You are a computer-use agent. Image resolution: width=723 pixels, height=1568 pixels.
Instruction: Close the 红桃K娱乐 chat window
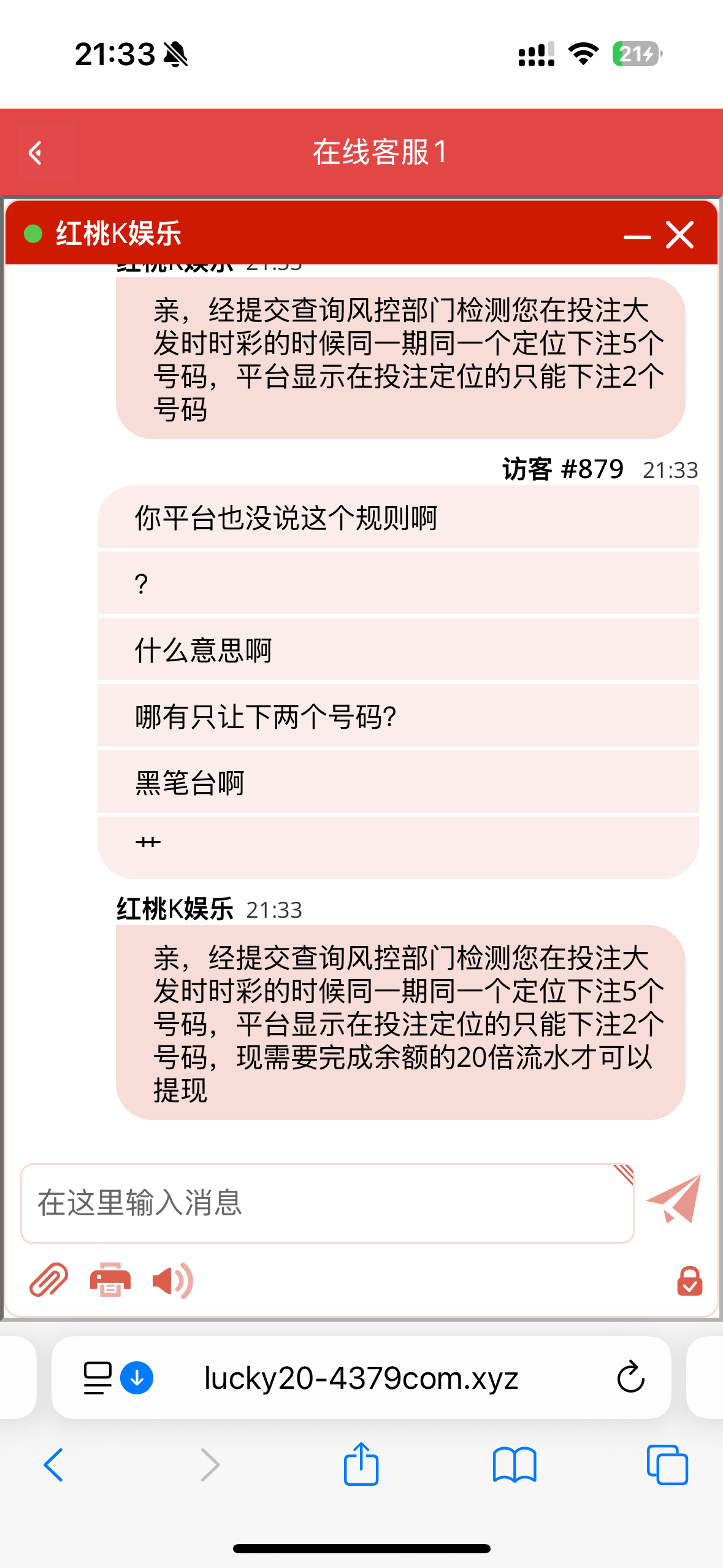click(x=679, y=235)
